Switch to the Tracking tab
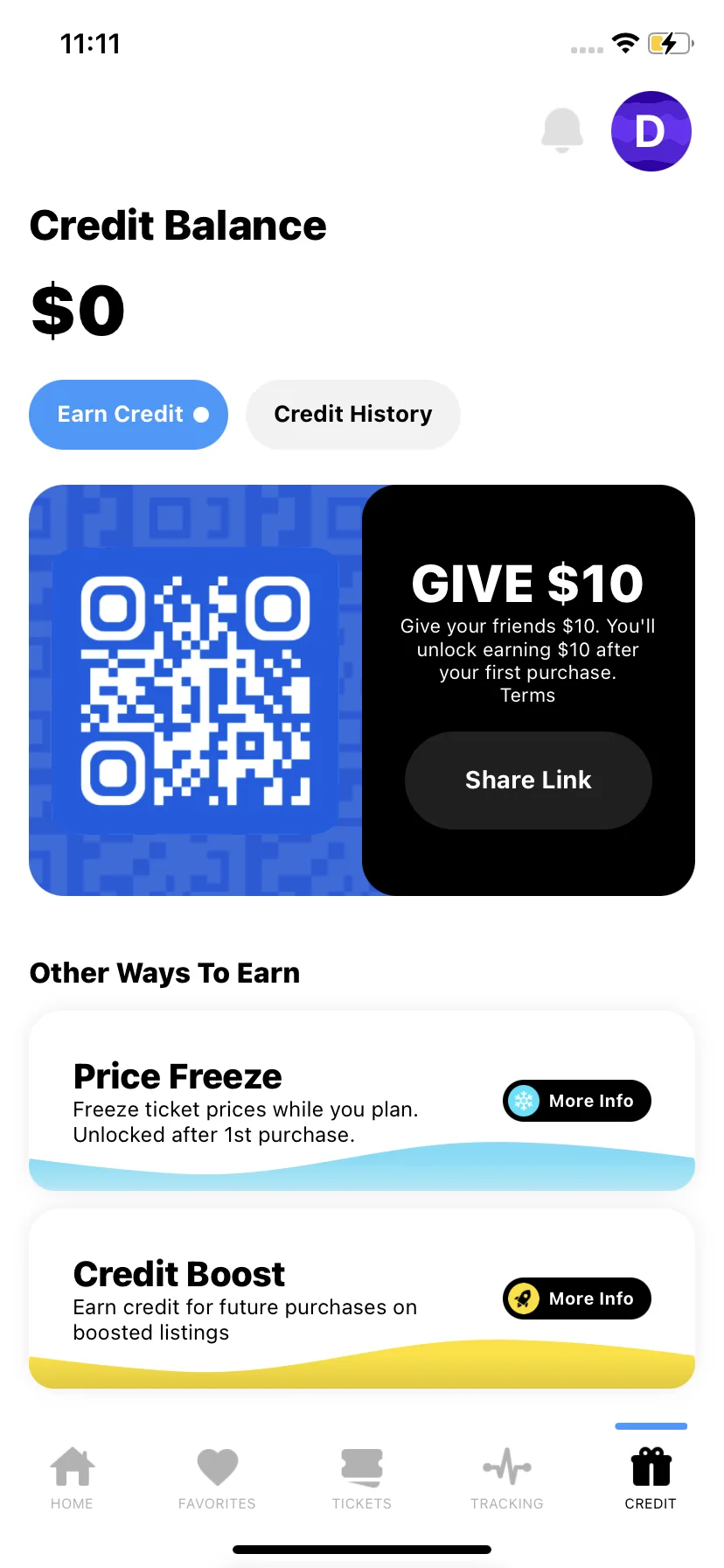 tap(507, 1479)
